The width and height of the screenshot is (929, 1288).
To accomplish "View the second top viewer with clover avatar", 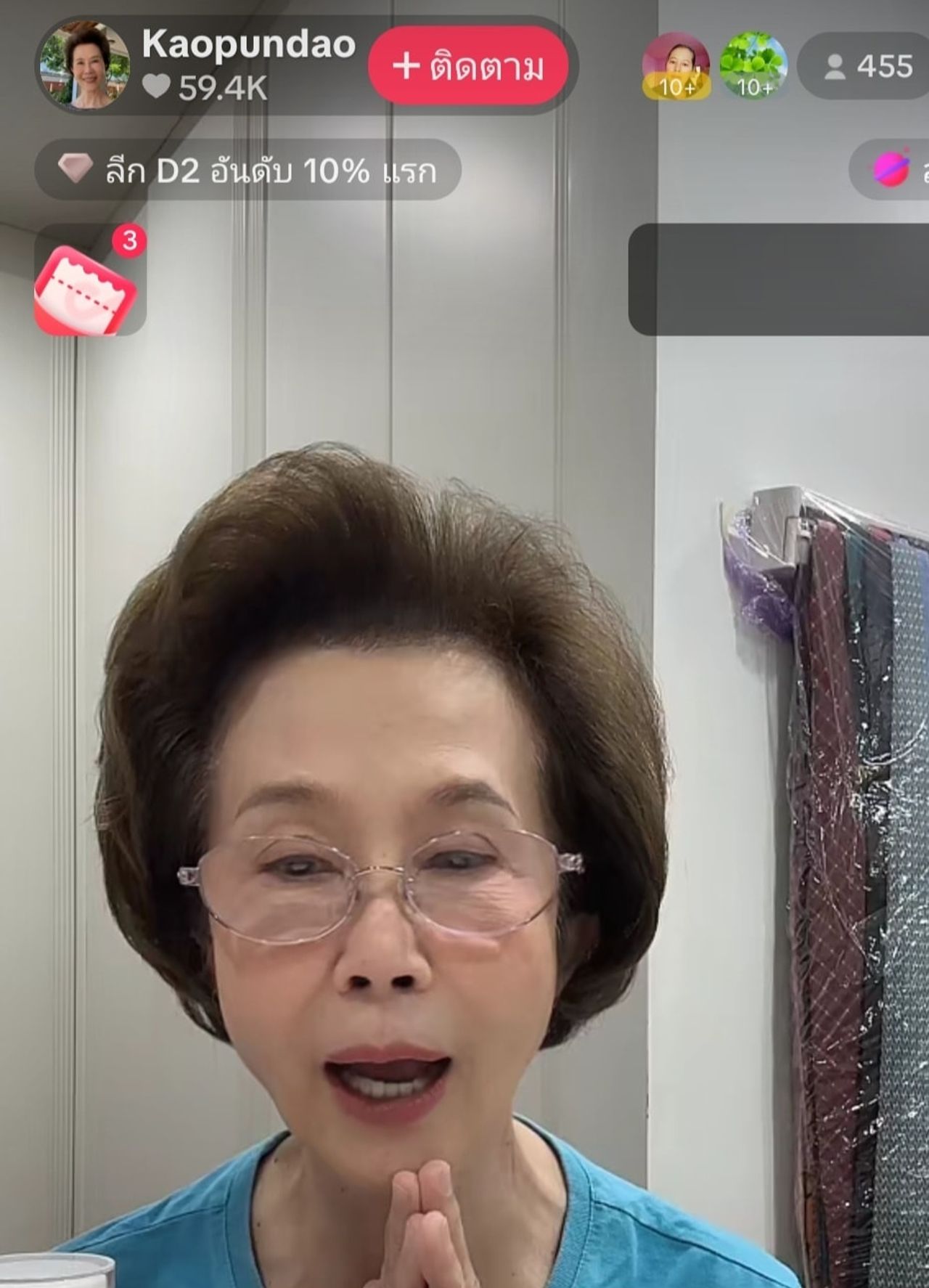I will coord(753,66).
